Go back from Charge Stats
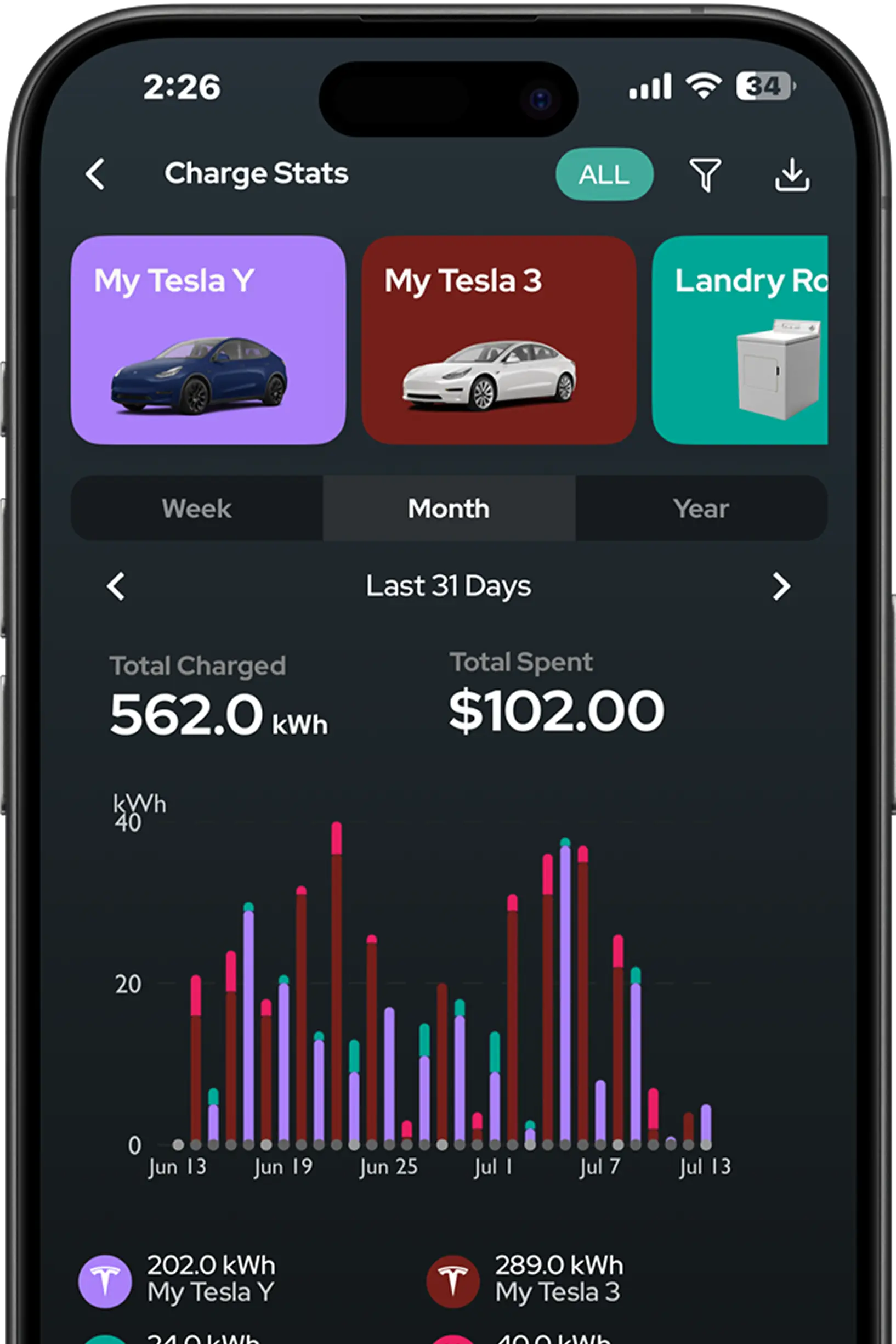The height and width of the screenshot is (1344, 896). [95, 174]
